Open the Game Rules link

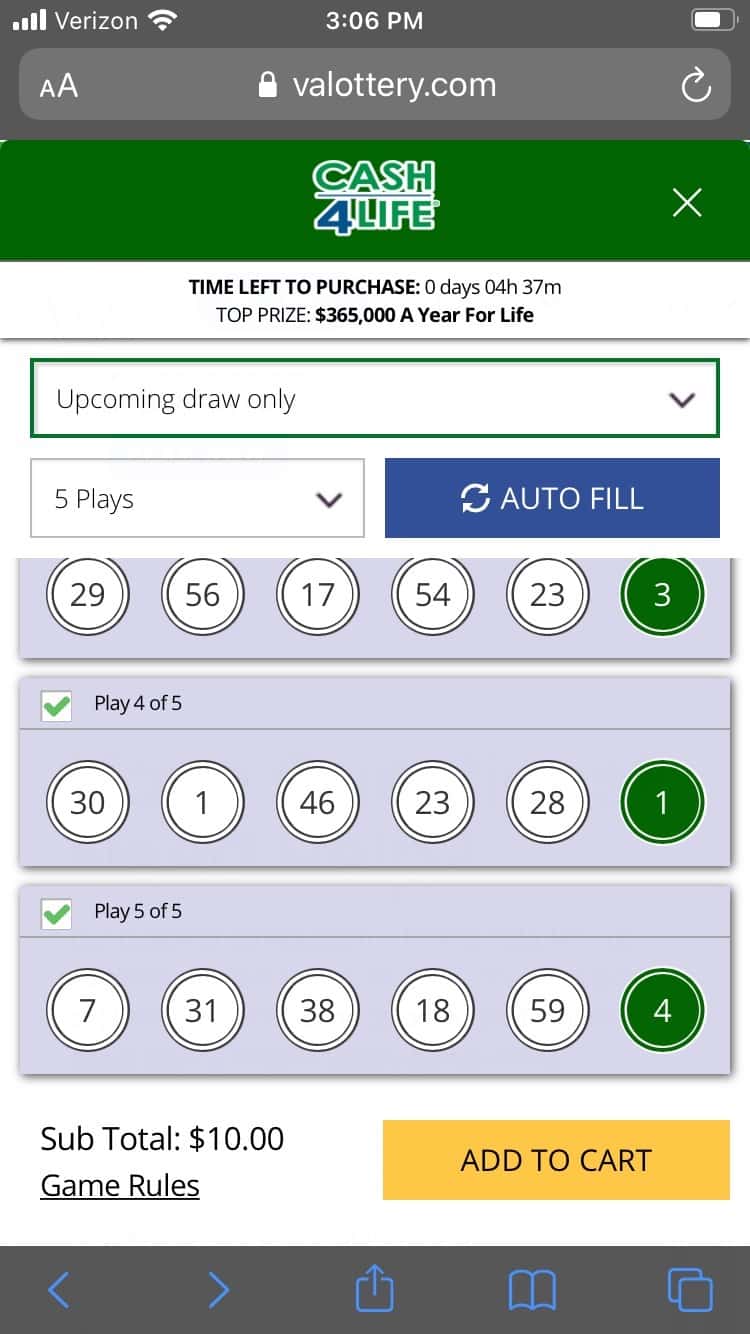[120, 1186]
